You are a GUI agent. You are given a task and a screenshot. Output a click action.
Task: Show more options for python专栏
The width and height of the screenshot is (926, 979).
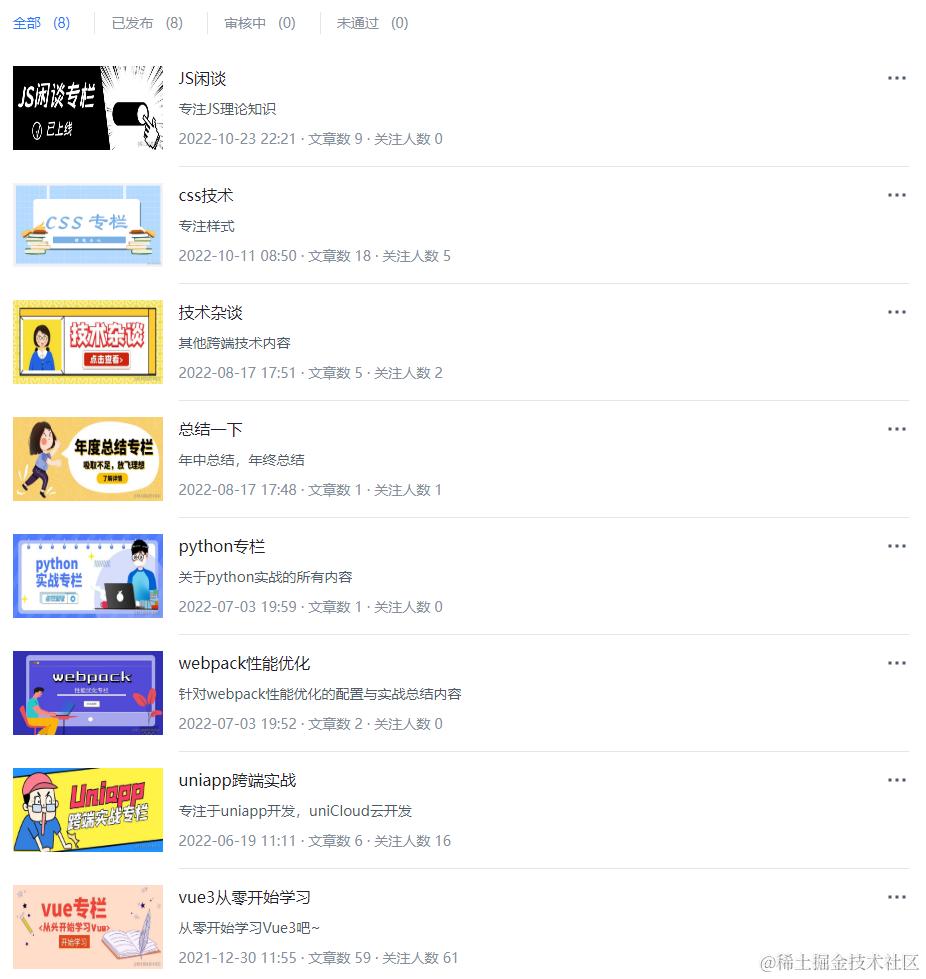point(897,546)
